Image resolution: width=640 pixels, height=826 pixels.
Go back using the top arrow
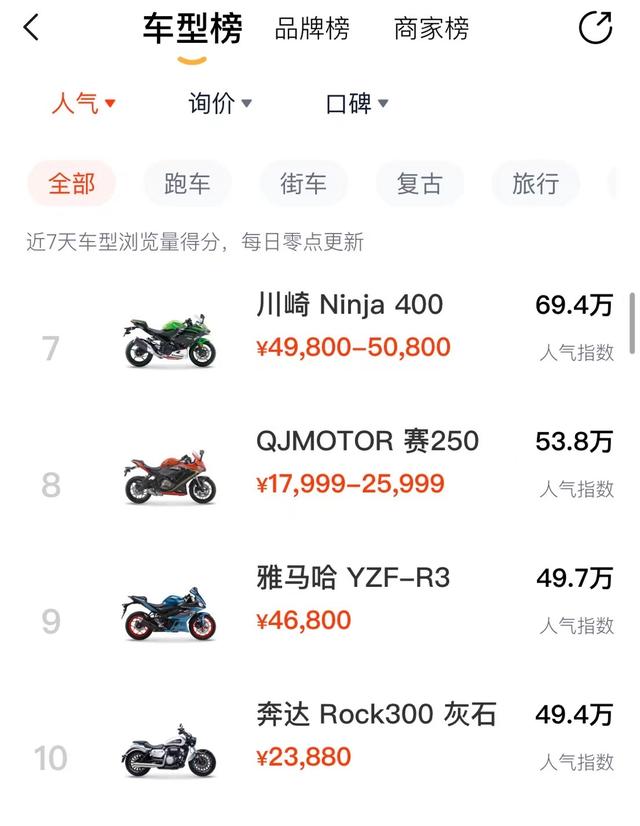32,28
